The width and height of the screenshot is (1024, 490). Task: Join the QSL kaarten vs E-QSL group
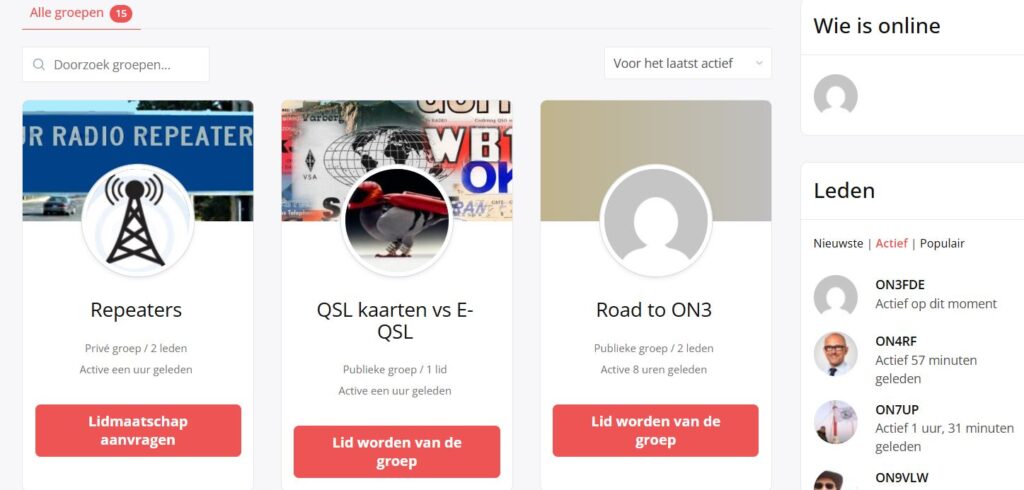(x=397, y=452)
